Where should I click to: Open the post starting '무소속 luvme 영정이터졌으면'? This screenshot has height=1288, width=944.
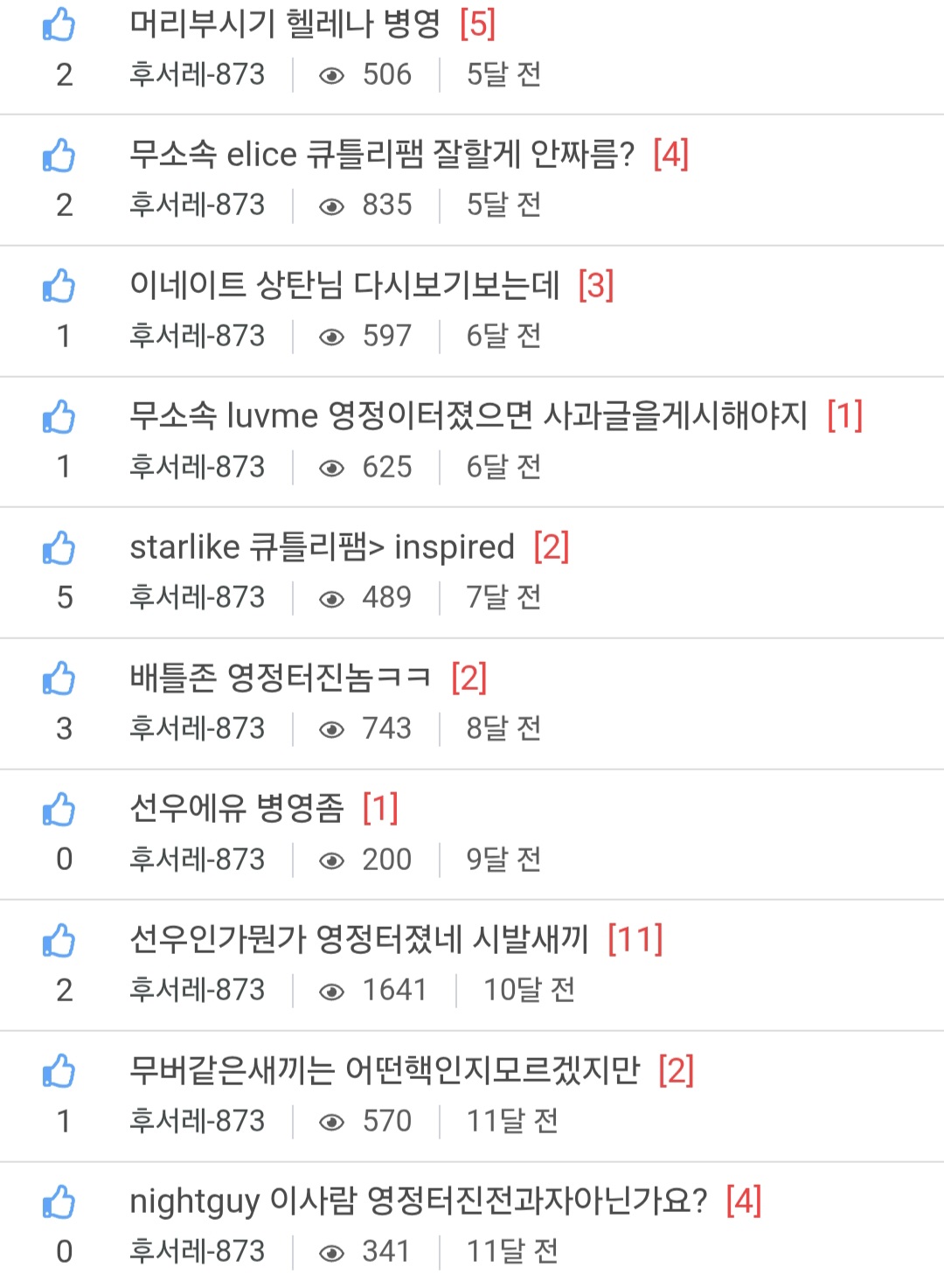[469, 416]
